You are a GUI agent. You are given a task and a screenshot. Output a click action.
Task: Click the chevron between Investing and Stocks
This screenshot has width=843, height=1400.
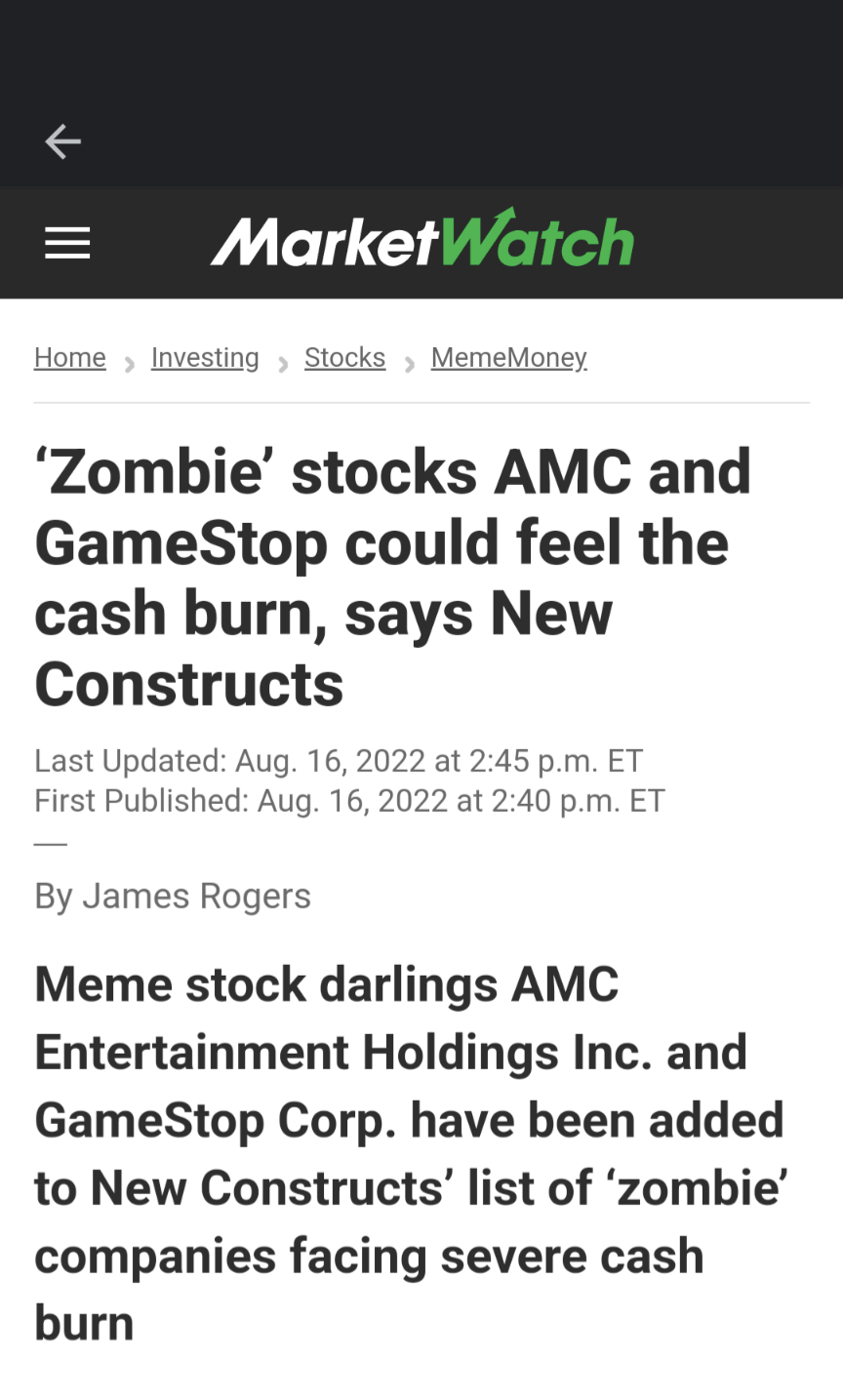point(282,362)
